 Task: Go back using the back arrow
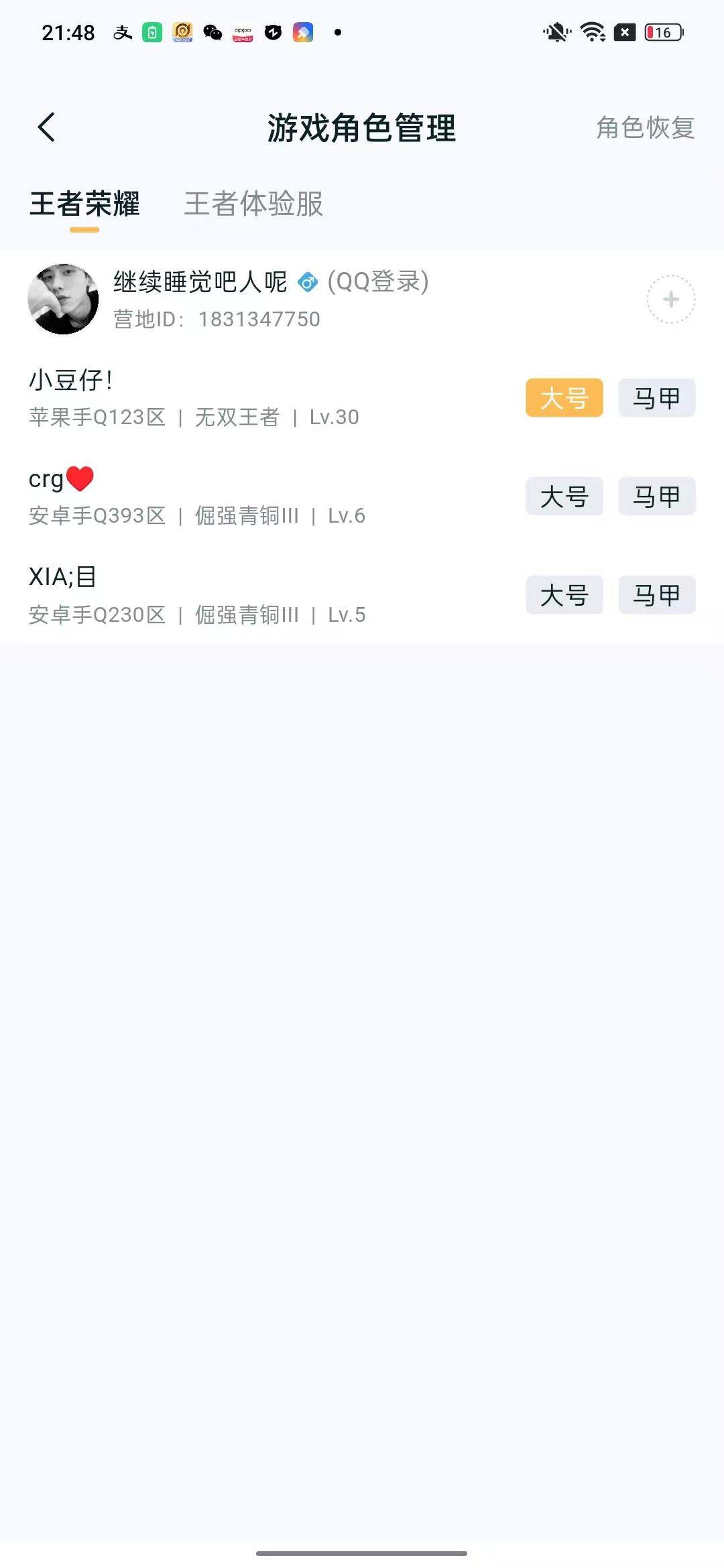47,128
